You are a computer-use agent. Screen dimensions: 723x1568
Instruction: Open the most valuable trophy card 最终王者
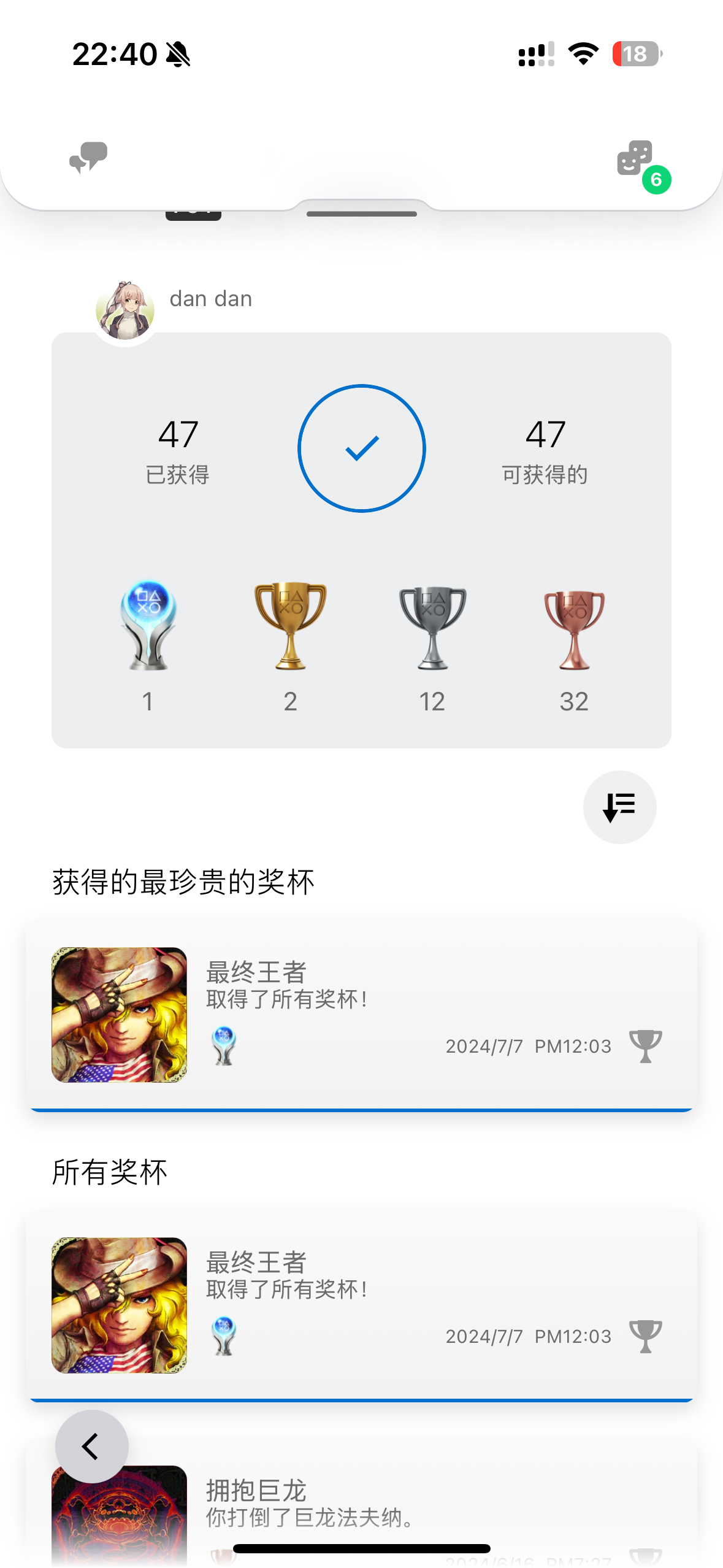pyautogui.click(x=361, y=1014)
